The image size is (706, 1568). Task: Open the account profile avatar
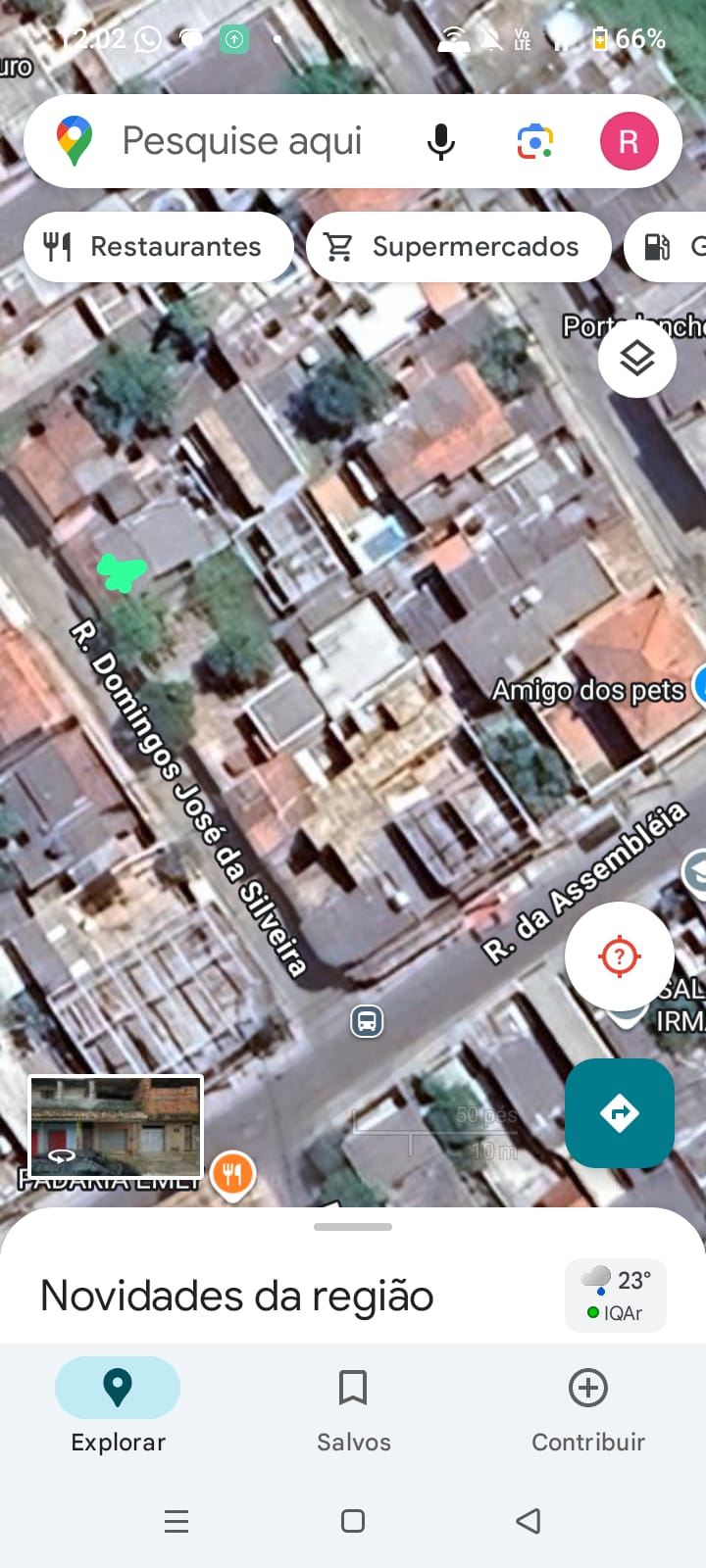click(x=629, y=142)
